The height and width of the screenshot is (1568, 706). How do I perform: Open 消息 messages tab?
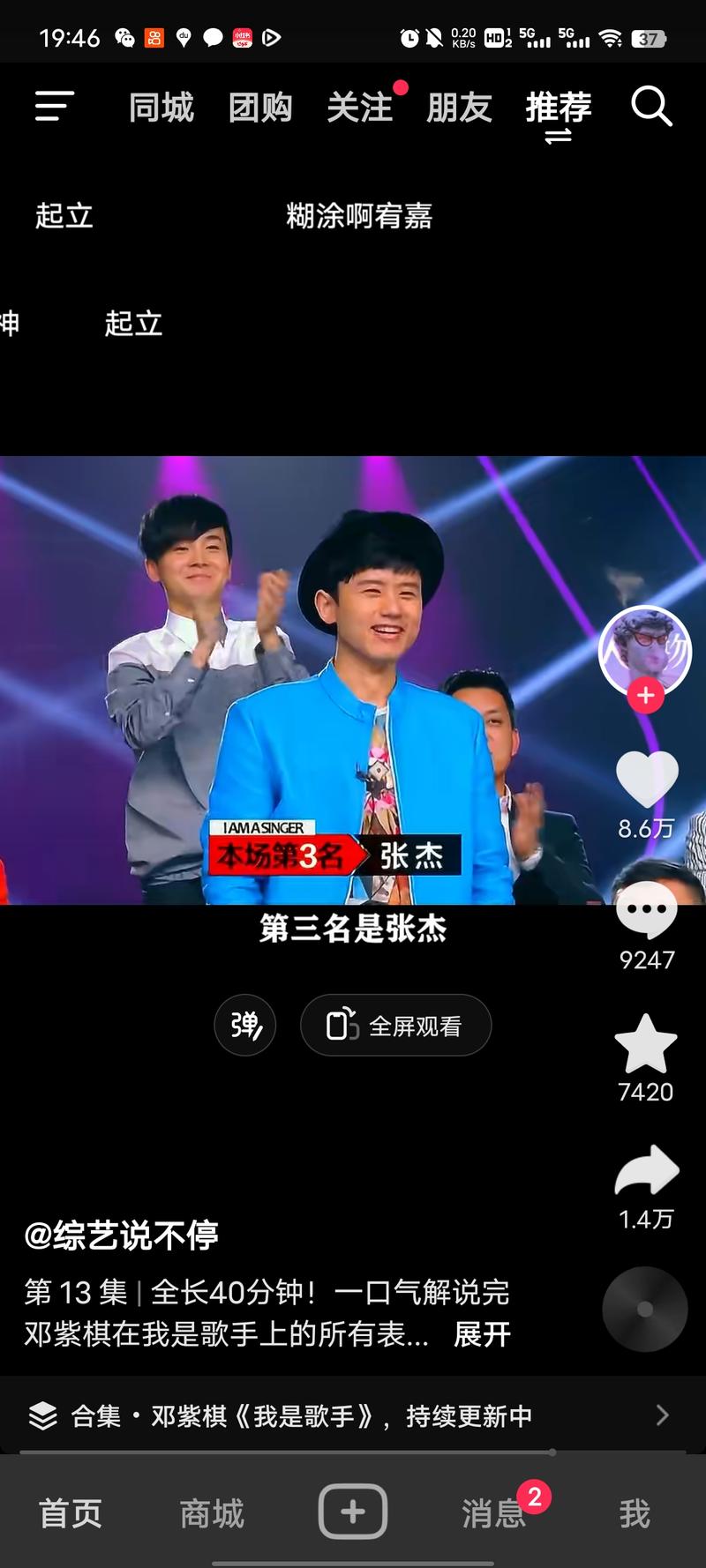click(492, 1513)
